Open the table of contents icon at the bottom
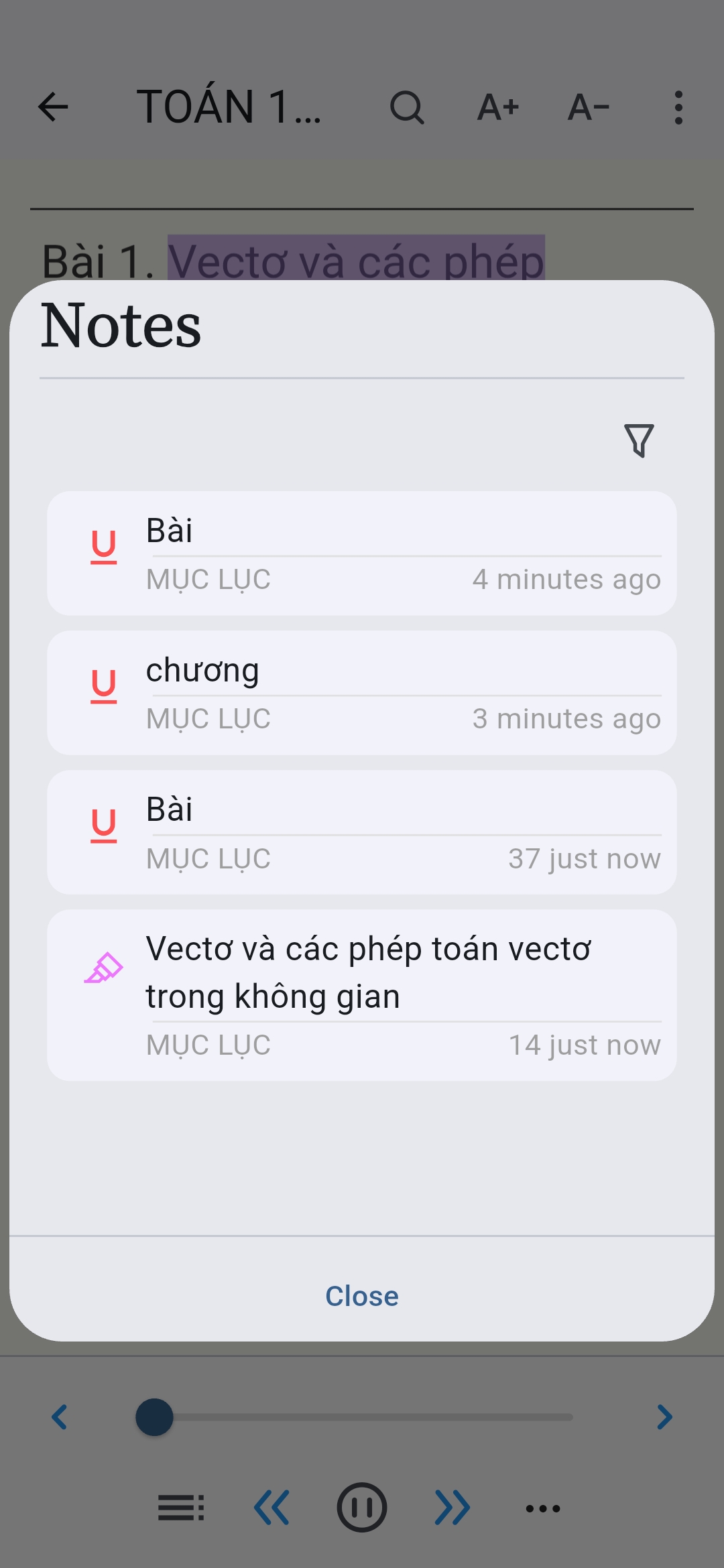Image resolution: width=724 pixels, height=1568 pixels. click(181, 1506)
